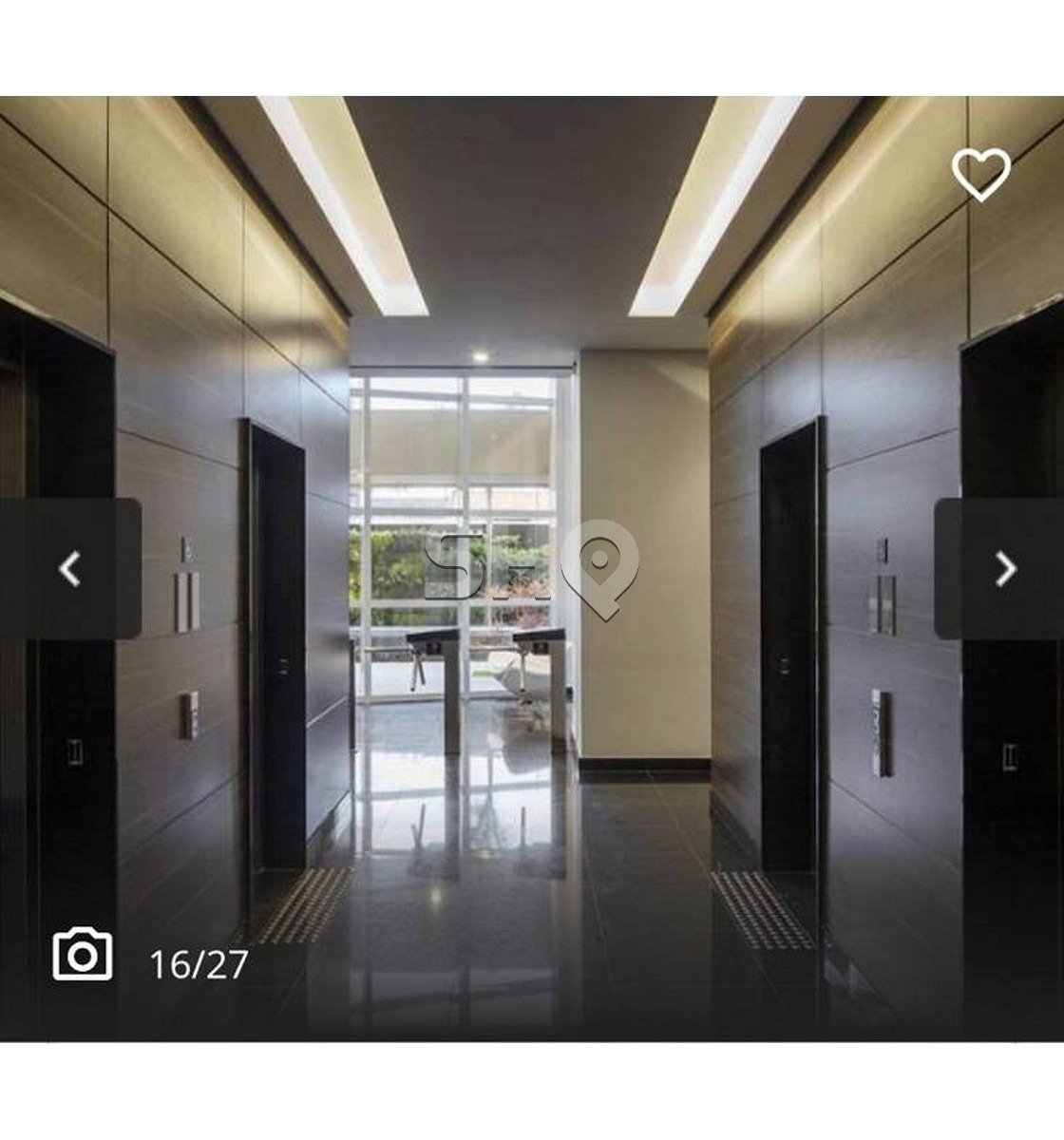
Task: Open the photo gallery via camera icon
Action: click(83, 954)
